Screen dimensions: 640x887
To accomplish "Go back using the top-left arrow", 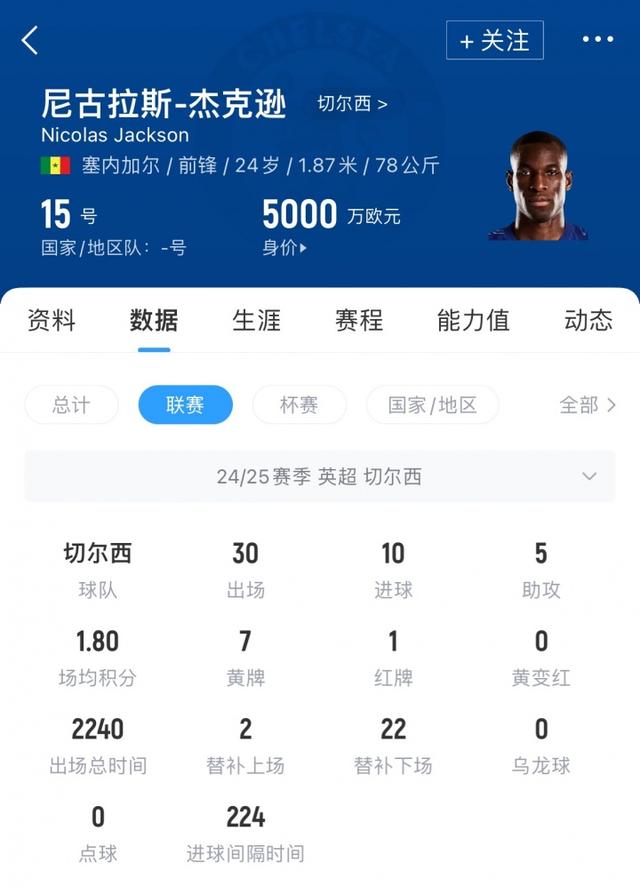I will point(30,40).
